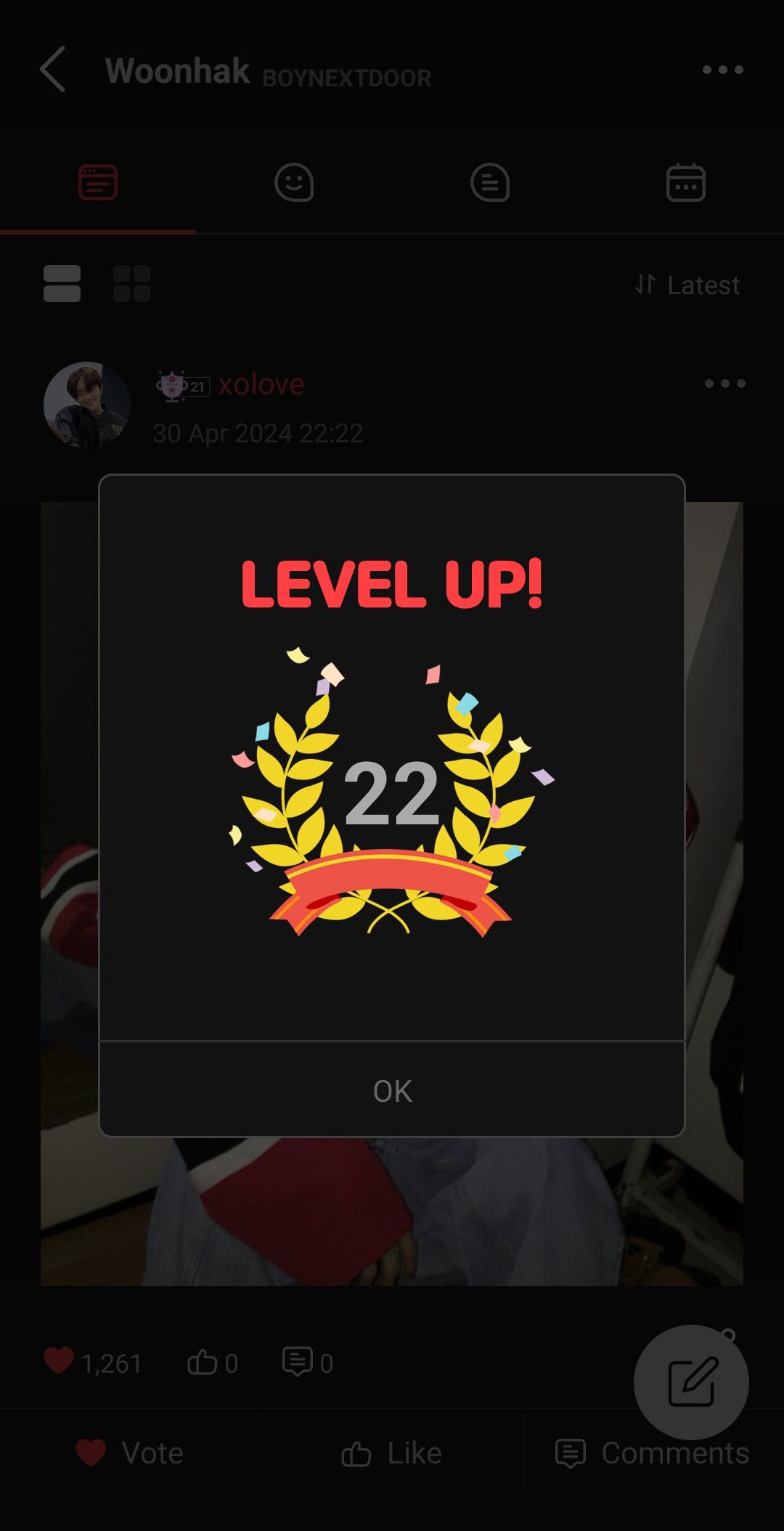Open the overflow menu in the header
The image size is (784, 1531).
pyautogui.click(x=722, y=70)
